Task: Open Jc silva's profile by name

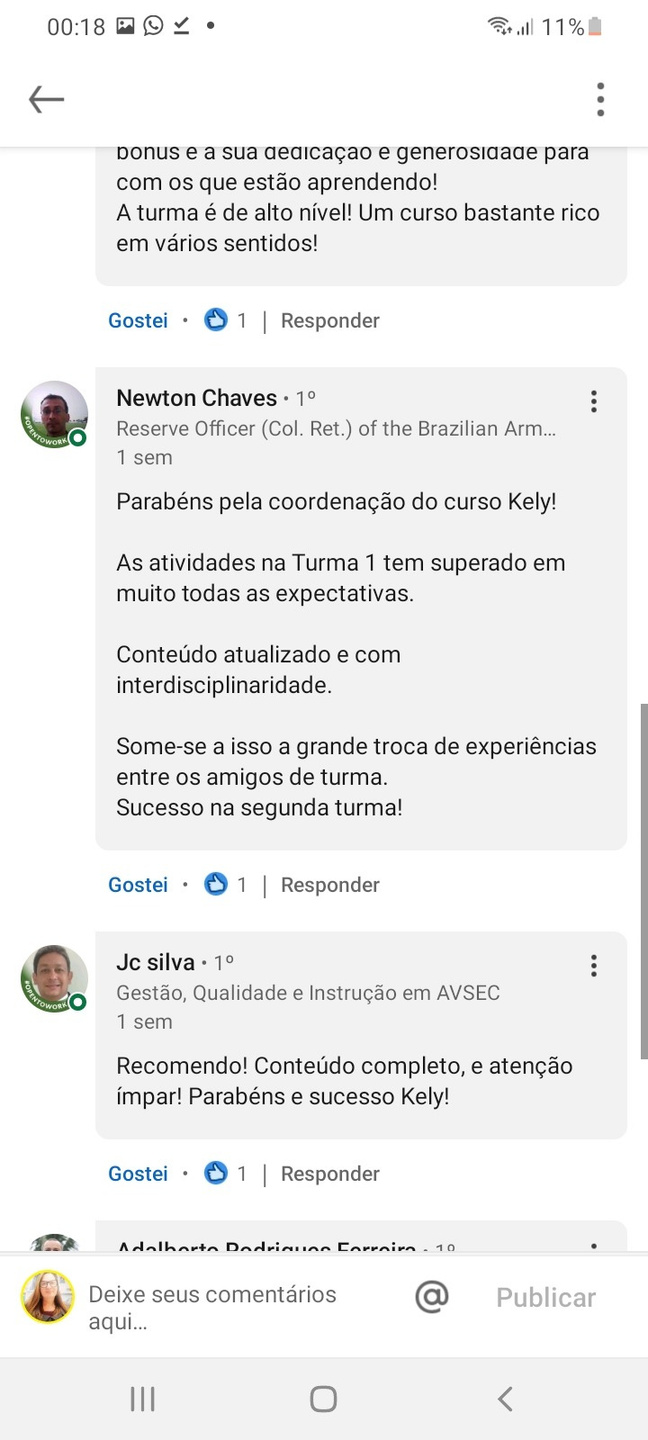Action: tap(155, 962)
